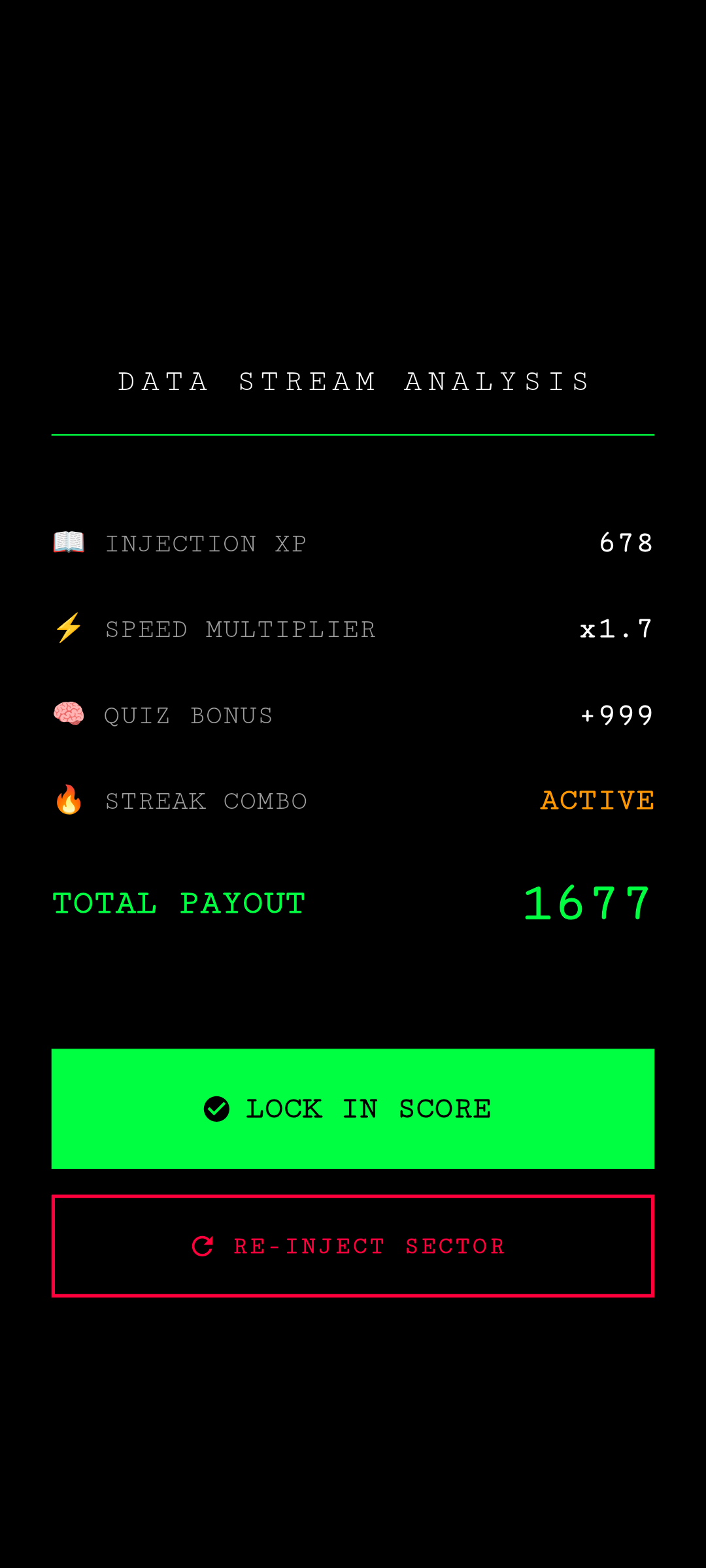
Task: Select Re-Inject Sector to retry
Action: [353, 1246]
